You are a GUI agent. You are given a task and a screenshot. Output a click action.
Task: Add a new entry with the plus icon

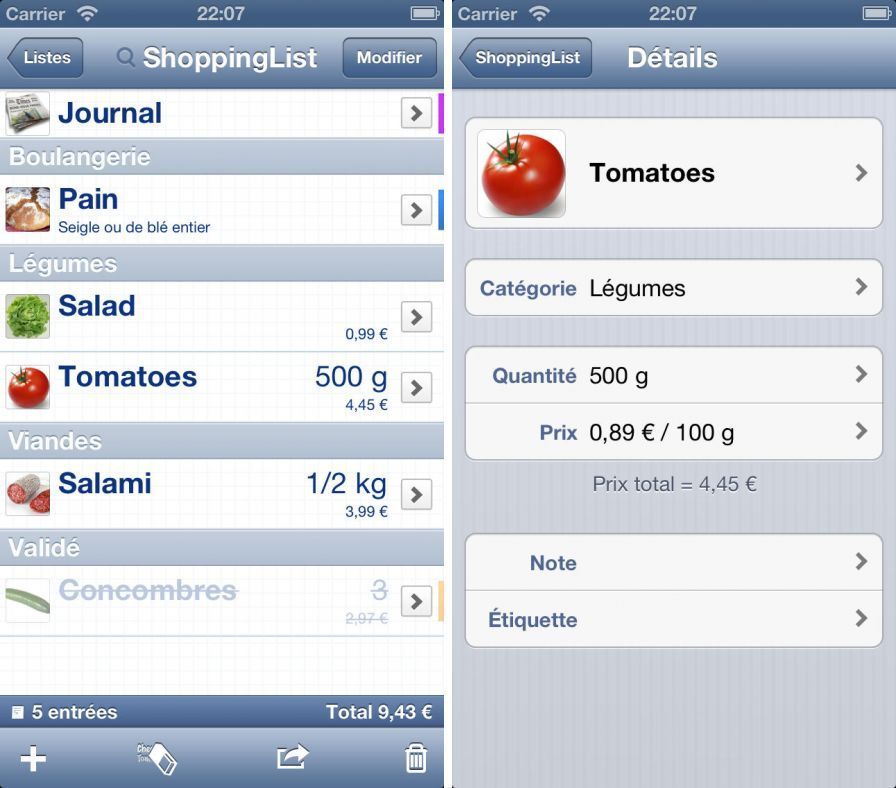pos(34,759)
